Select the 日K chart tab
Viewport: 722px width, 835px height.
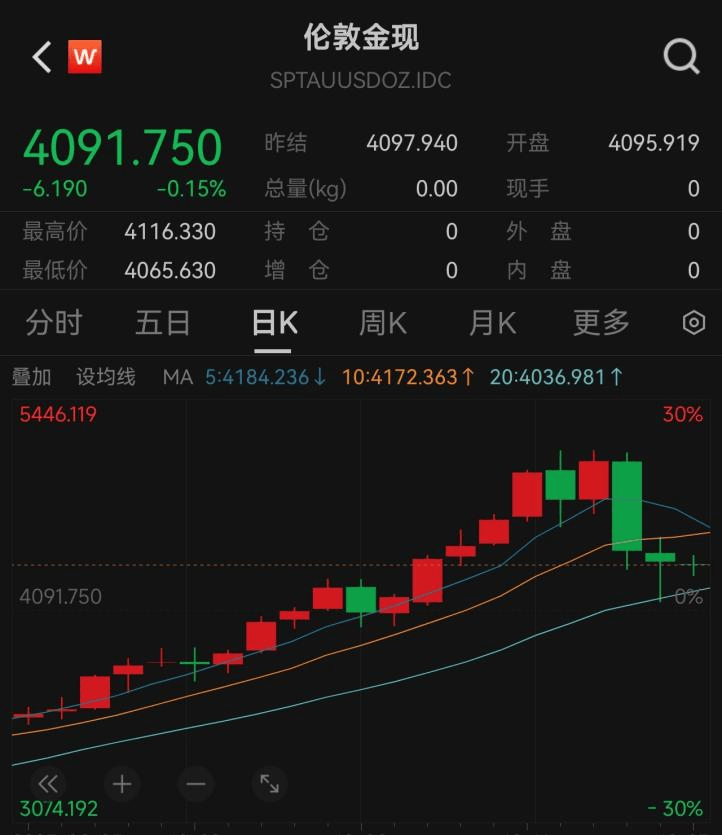pos(274,323)
